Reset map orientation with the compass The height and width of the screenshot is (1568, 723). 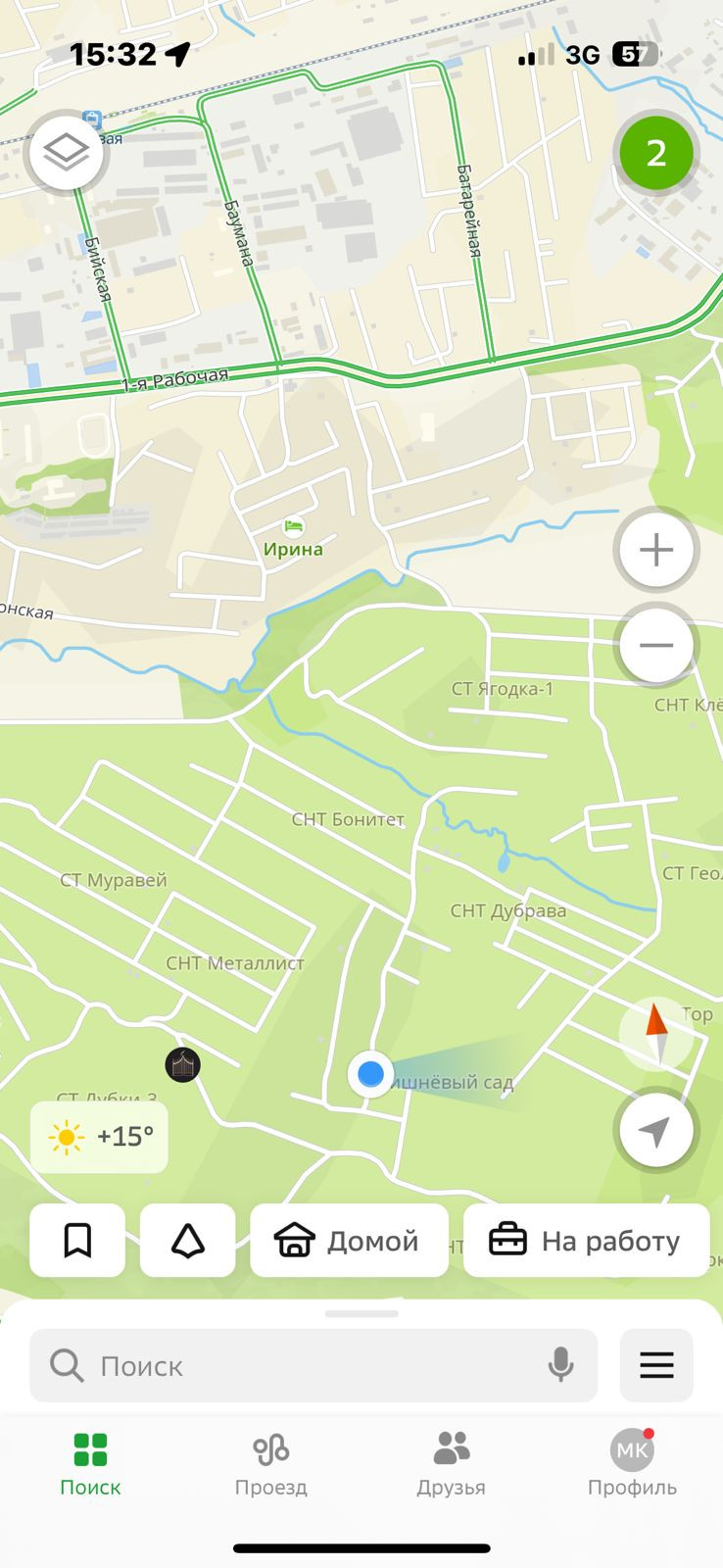(655, 1033)
